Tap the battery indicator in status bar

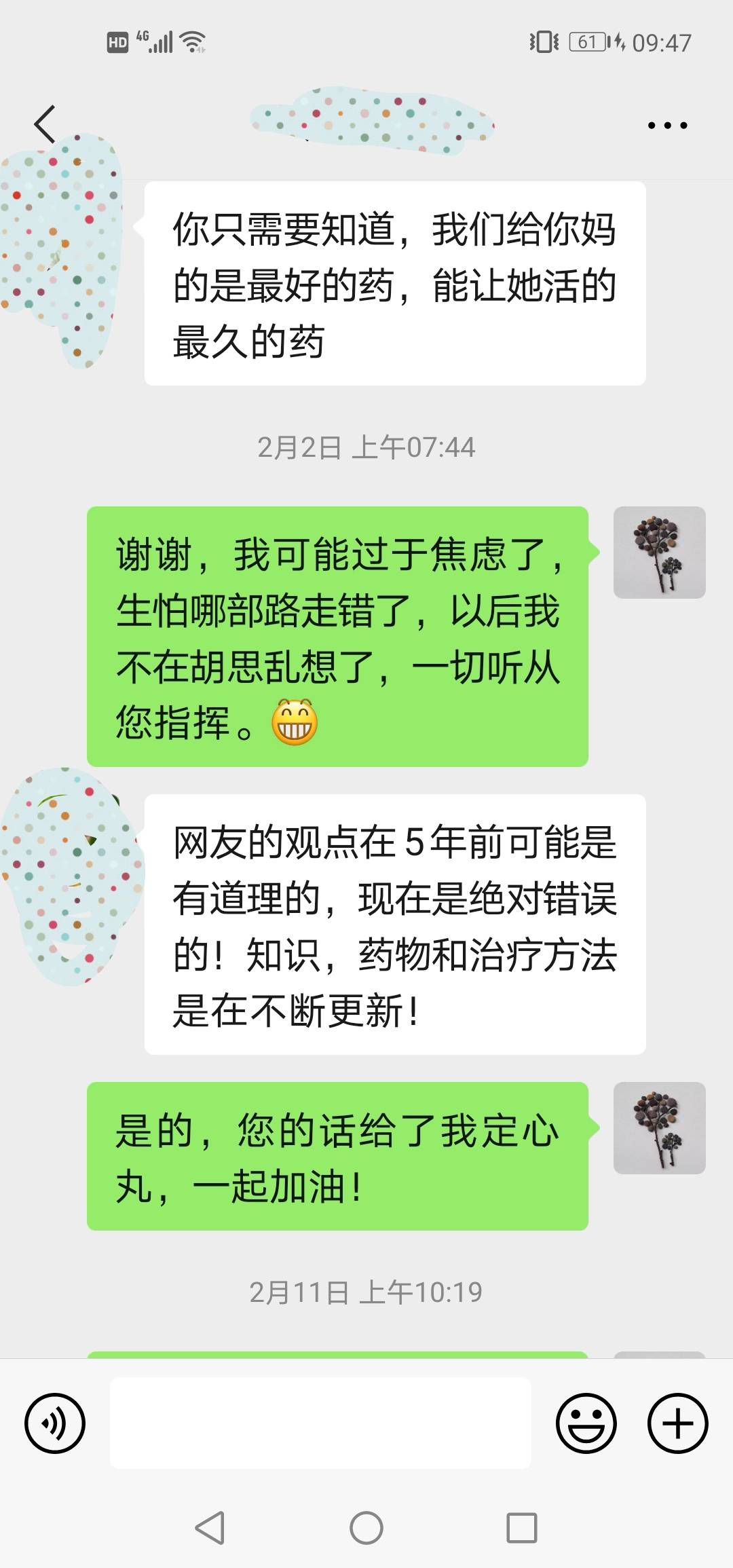coord(587,42)
